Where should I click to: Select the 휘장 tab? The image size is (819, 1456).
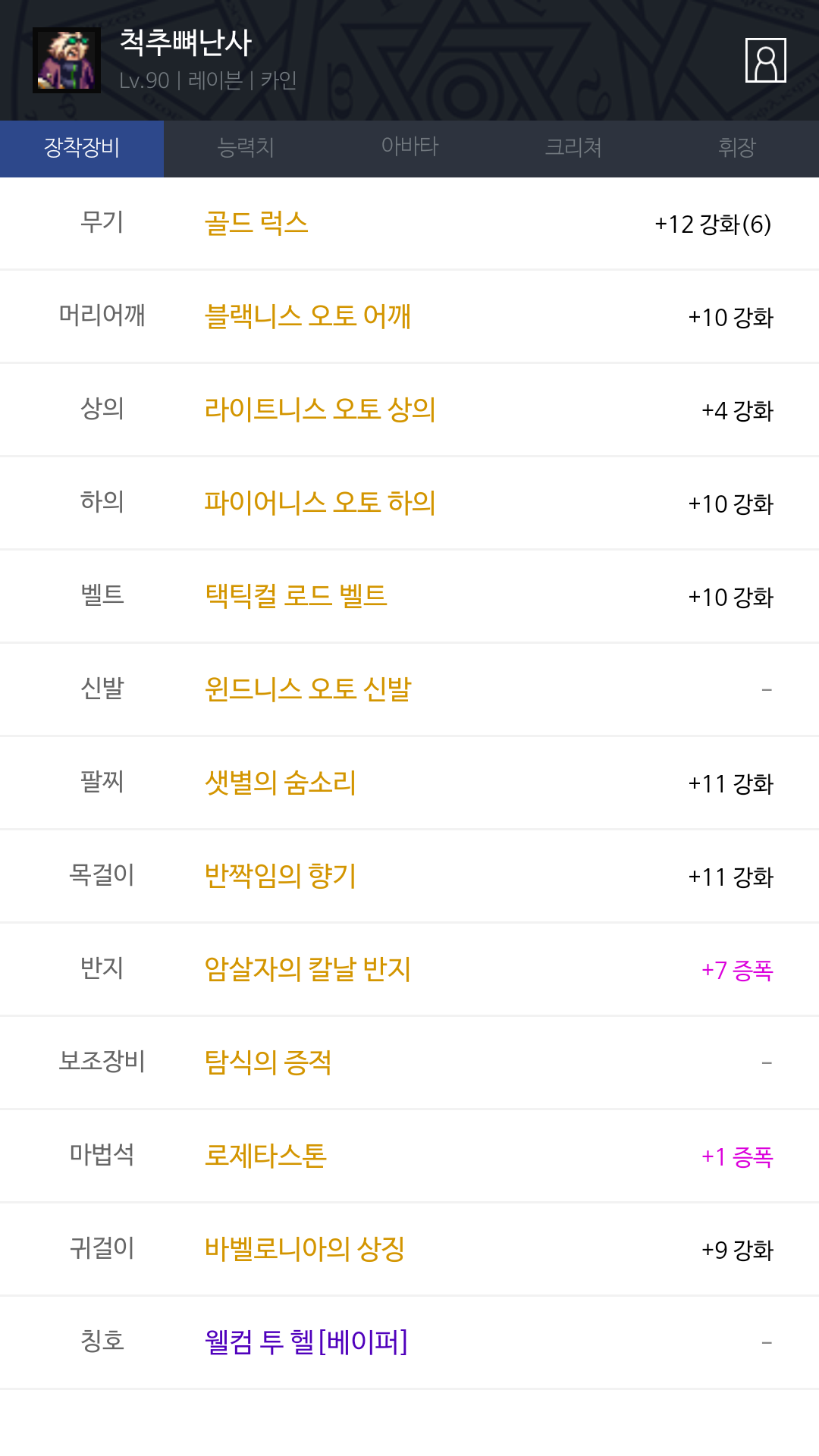pyautogui.click(x=736, y=147)
